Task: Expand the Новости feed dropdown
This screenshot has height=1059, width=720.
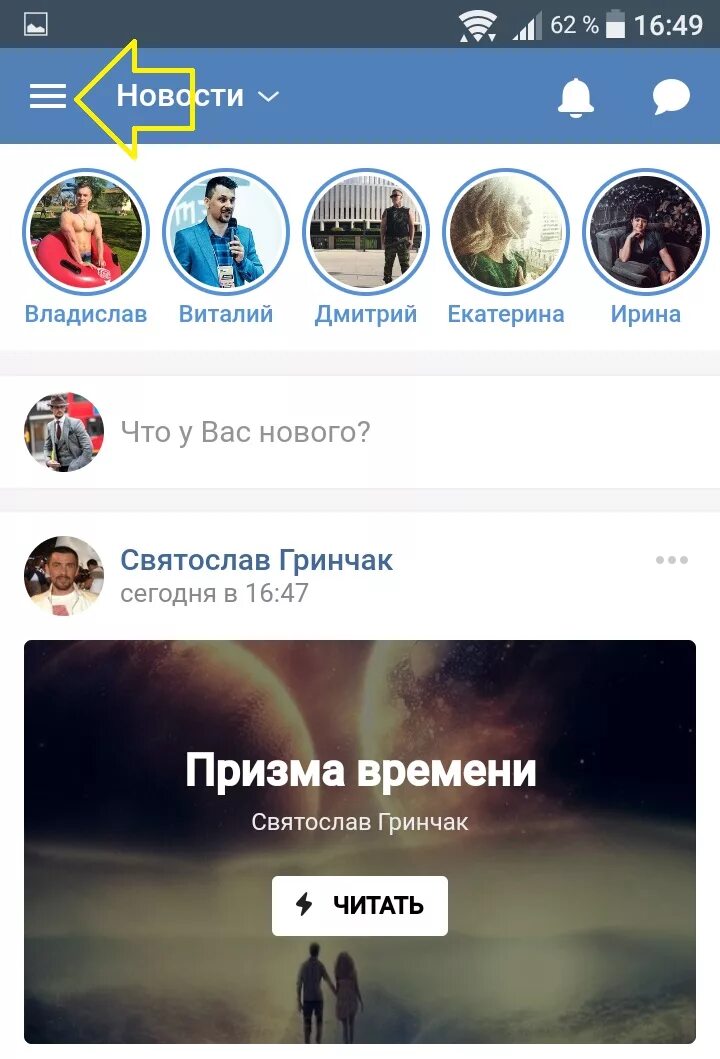Action: pyautogui.click(x=197, y=96)
